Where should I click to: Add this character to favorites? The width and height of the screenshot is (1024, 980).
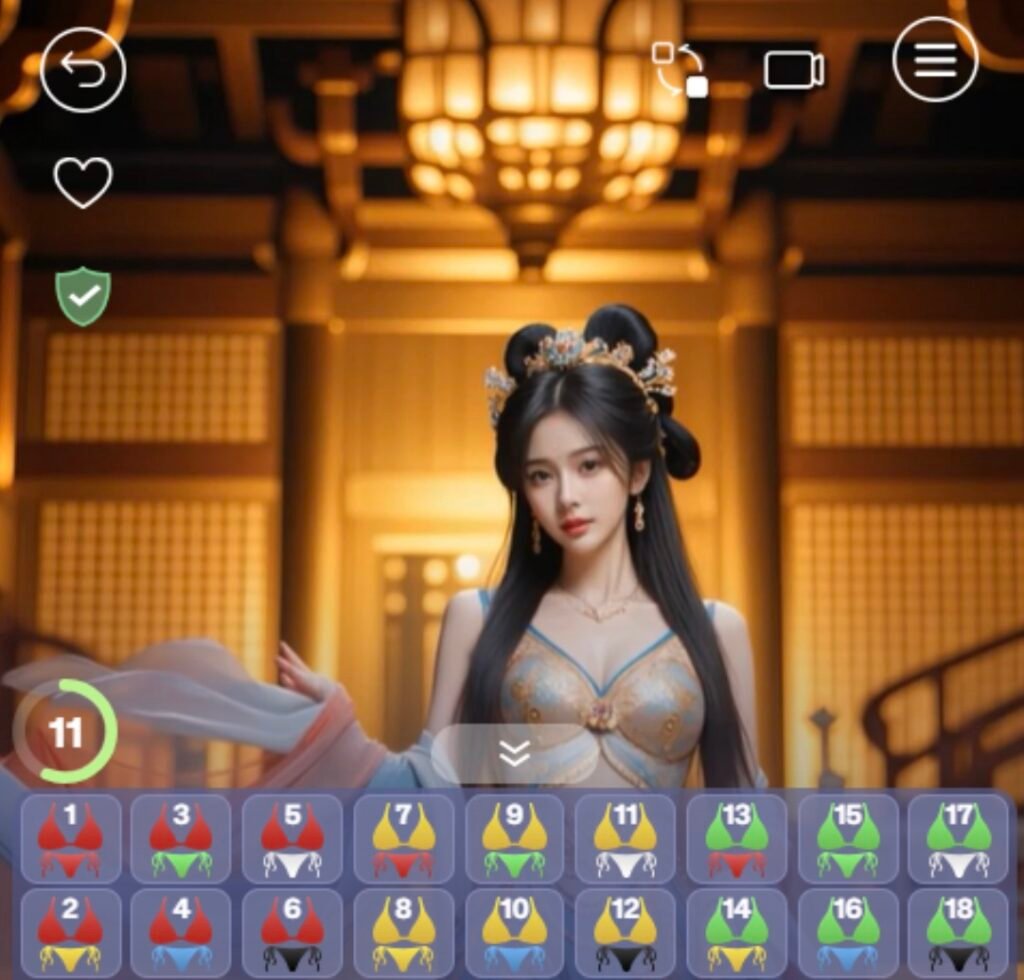[83, 182]
